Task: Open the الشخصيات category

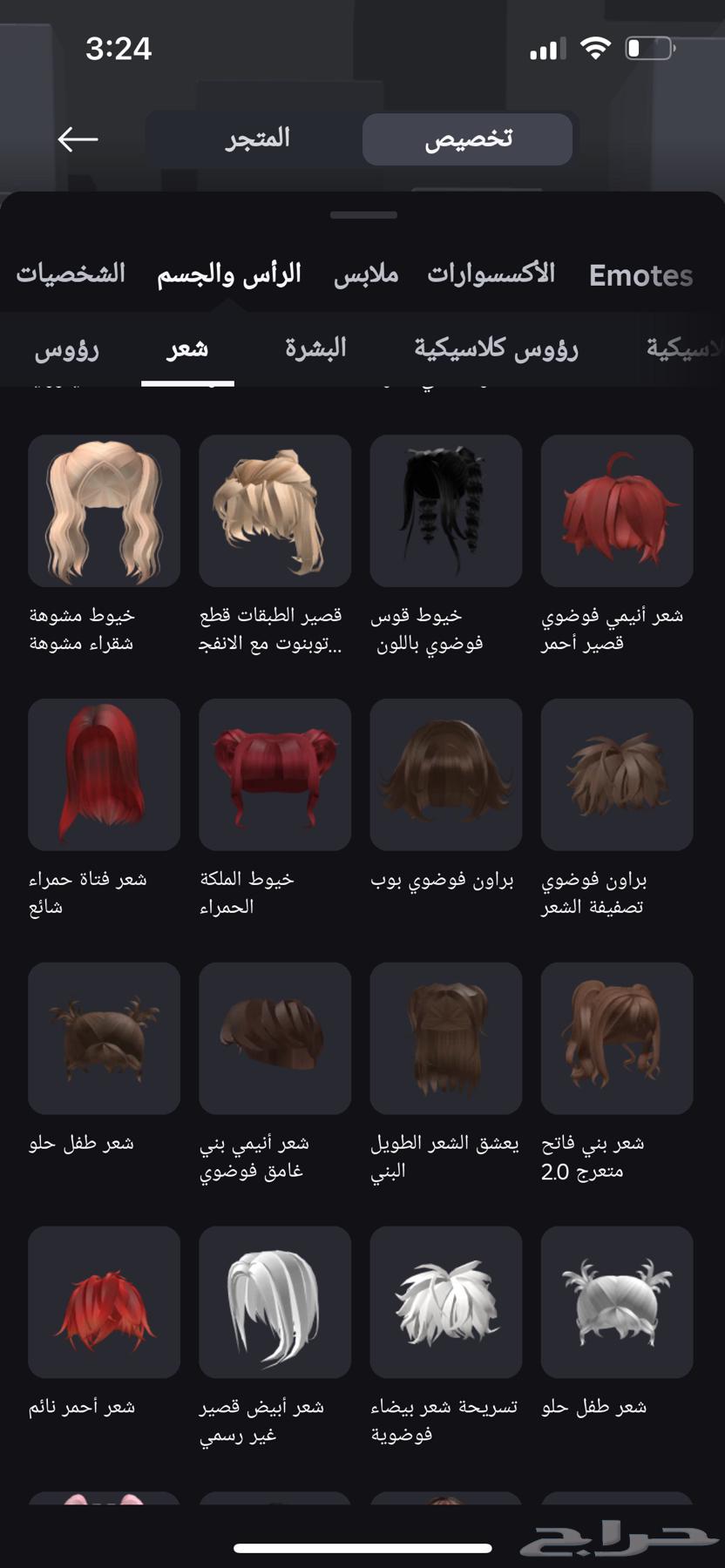Action: click(71, 274)
